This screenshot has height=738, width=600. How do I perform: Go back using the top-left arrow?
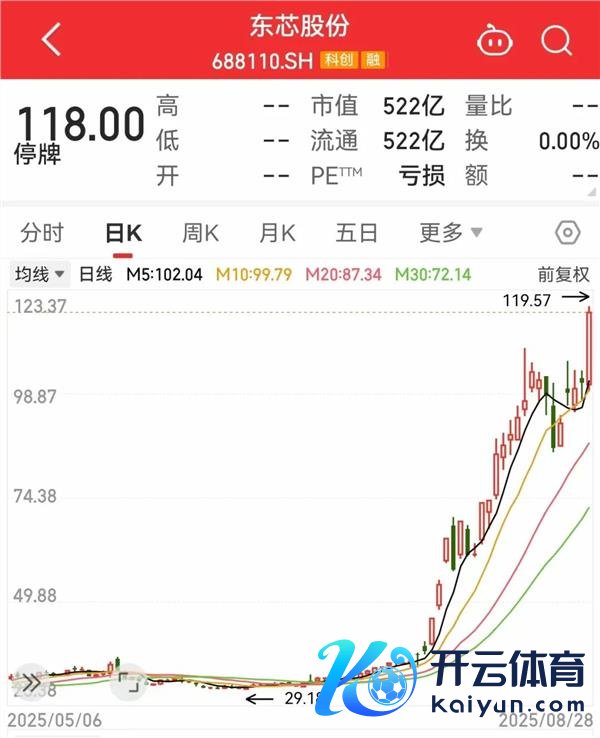point(51,41)
